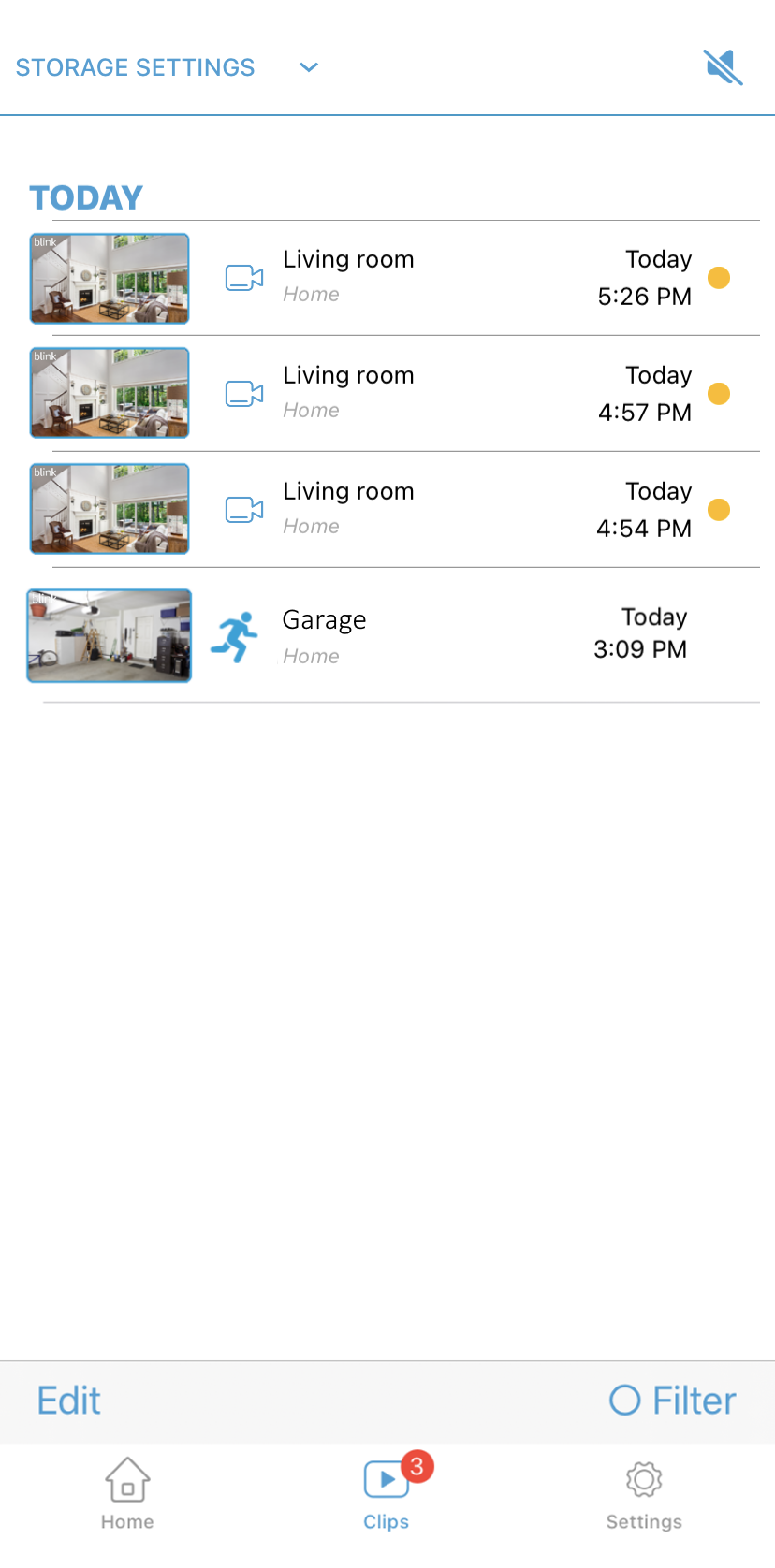Open the Garage motion clip from 3:09 PM
The width and height of the screenshot is (775, 1568).
pyautogui.click(x=394, y=635)
